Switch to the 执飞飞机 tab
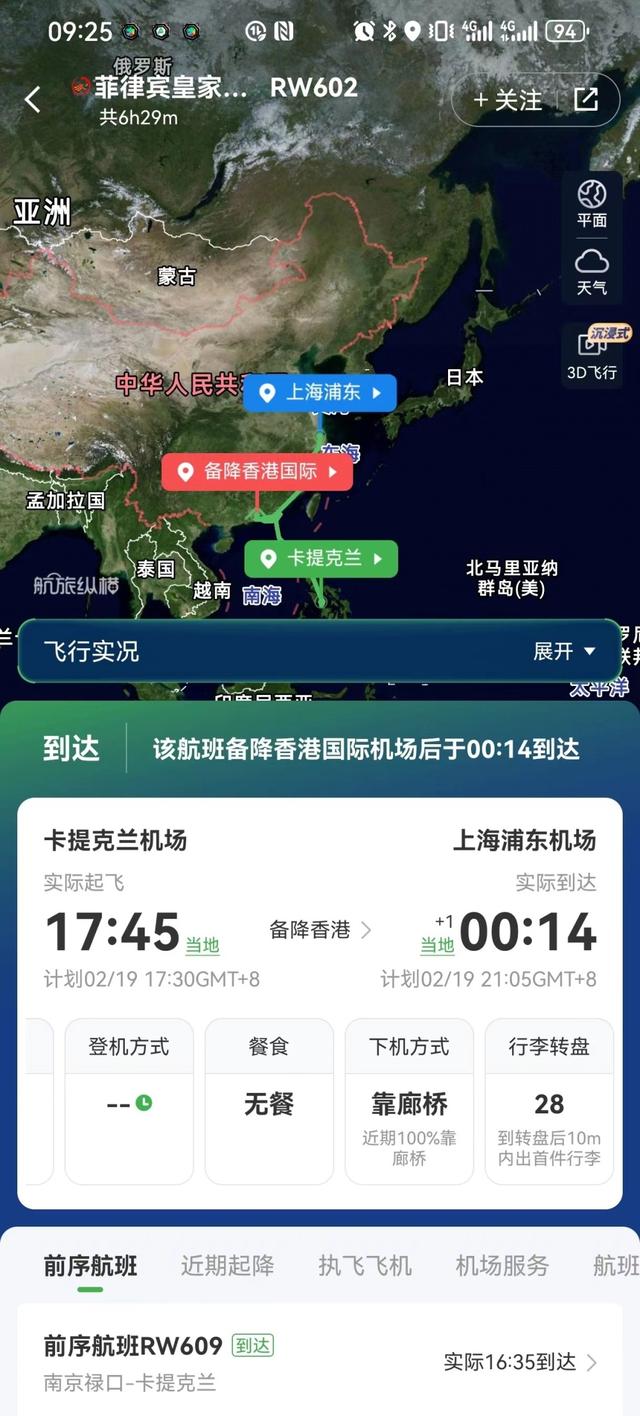The height and width of the screenshot is (1416, 640). point(364,1265)
